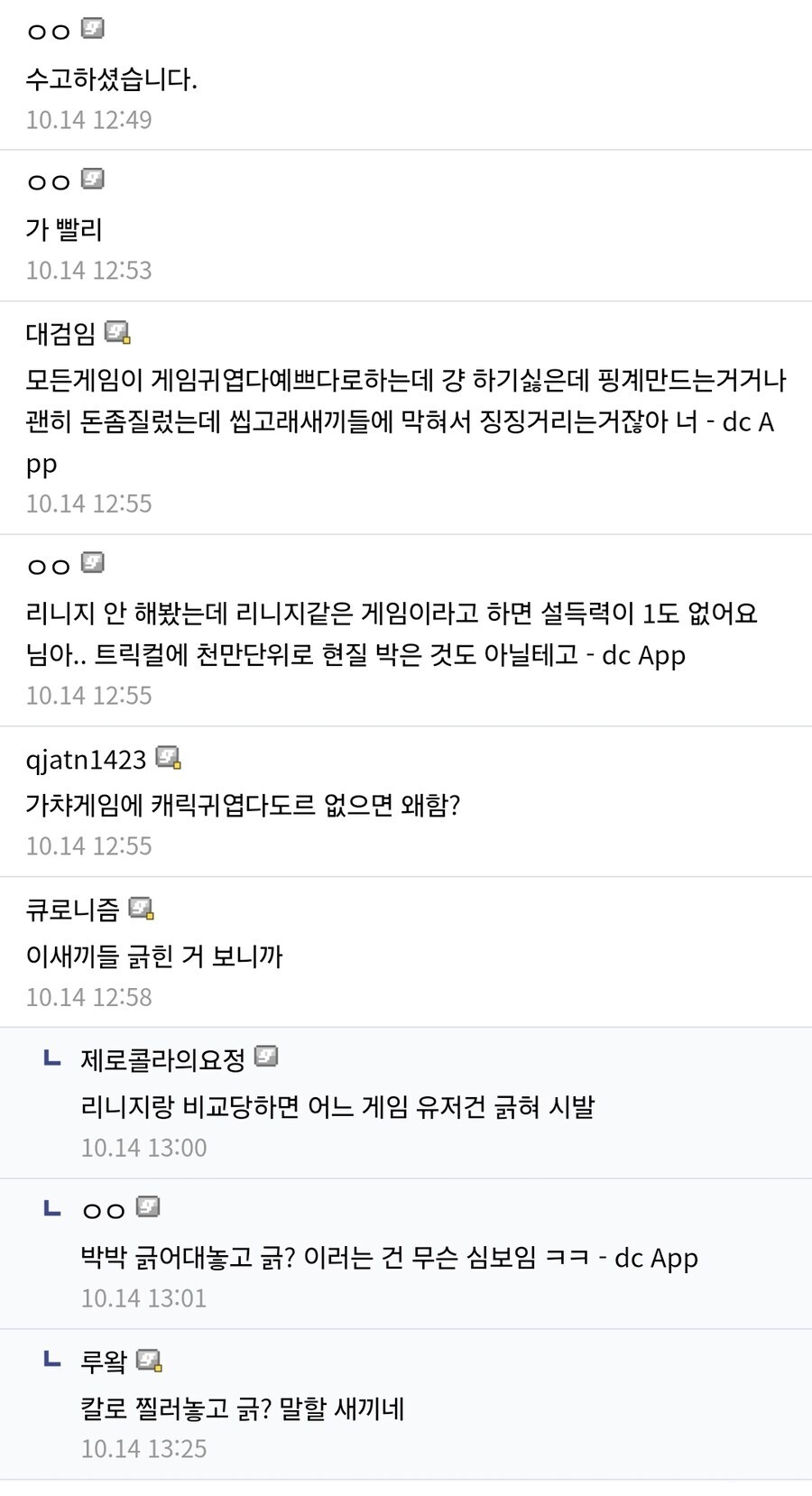
Task: Open gallog icon beside ㅇㅇ who wrote 가 빨리
Action: pos(91,180)
